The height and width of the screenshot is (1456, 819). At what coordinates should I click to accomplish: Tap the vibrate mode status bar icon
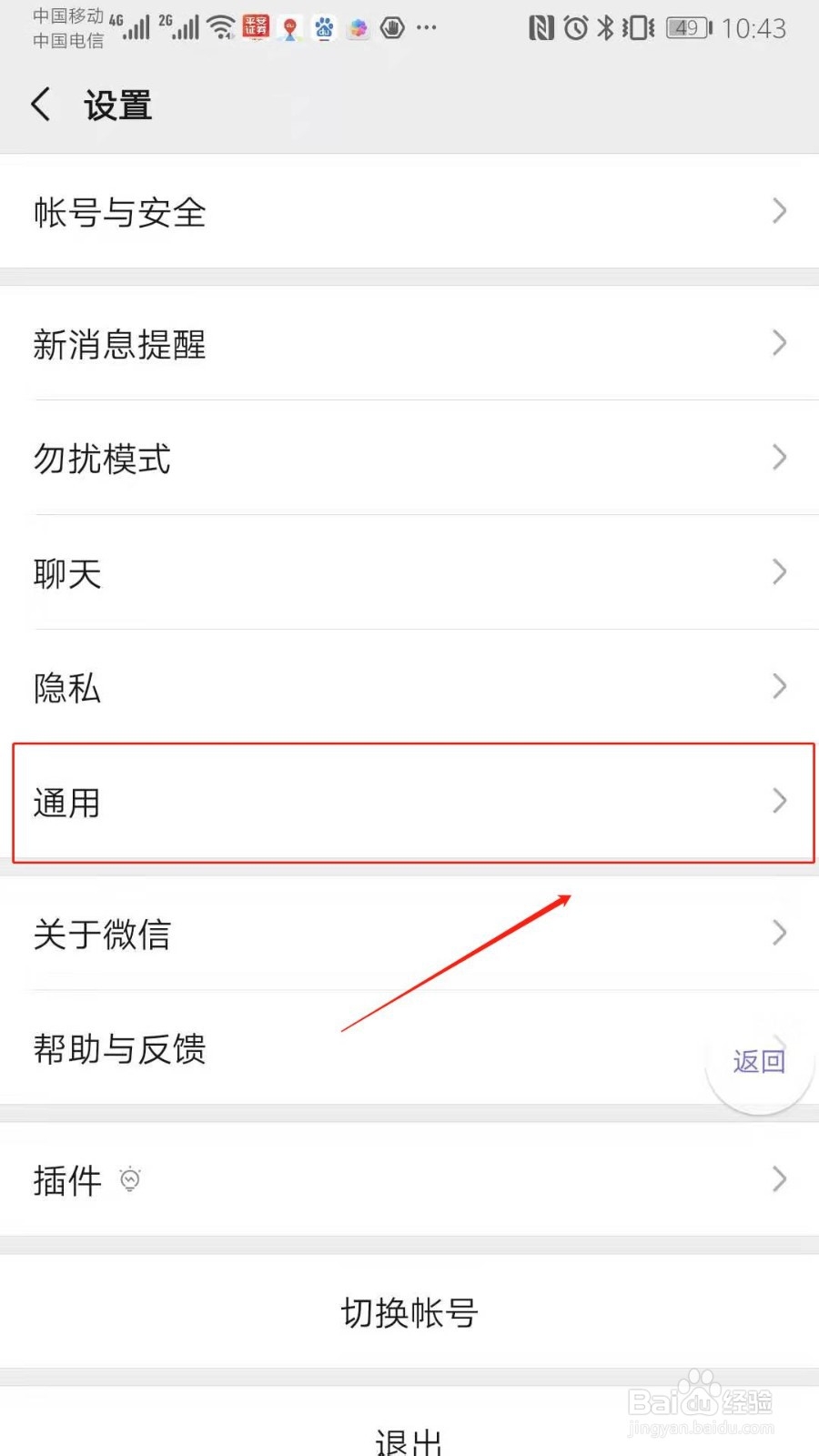click(x=637, y=28)
